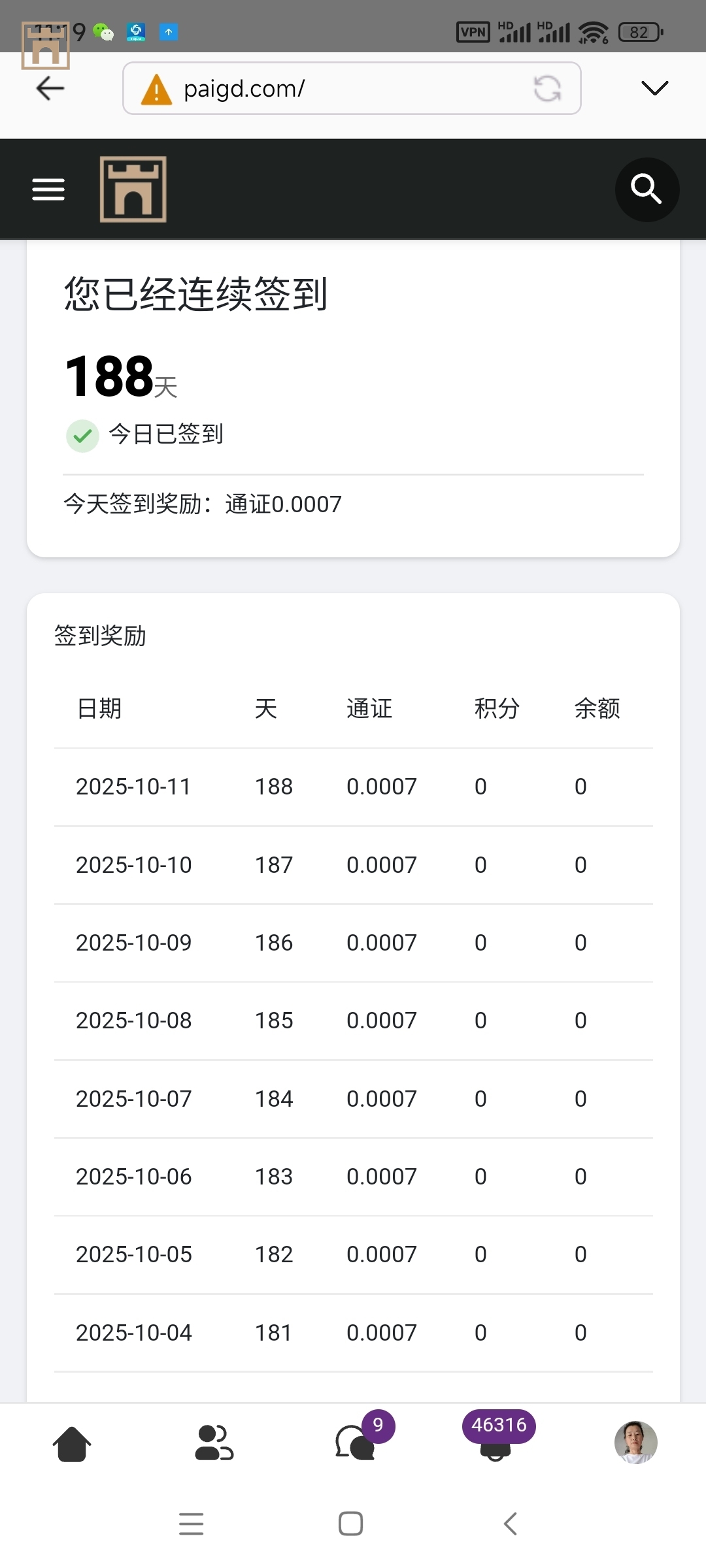Open the hamburger drawer menu
Screen dimensions: 706x1568
(48, 189)
